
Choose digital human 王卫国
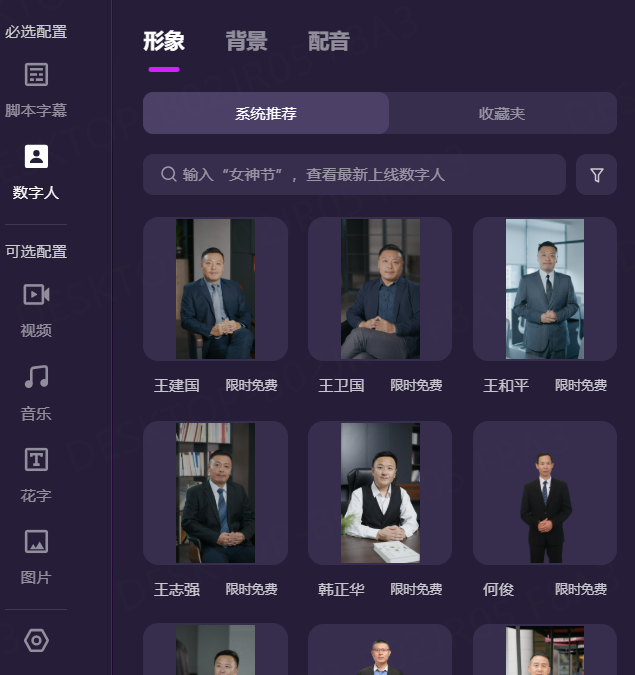(380, 289)
